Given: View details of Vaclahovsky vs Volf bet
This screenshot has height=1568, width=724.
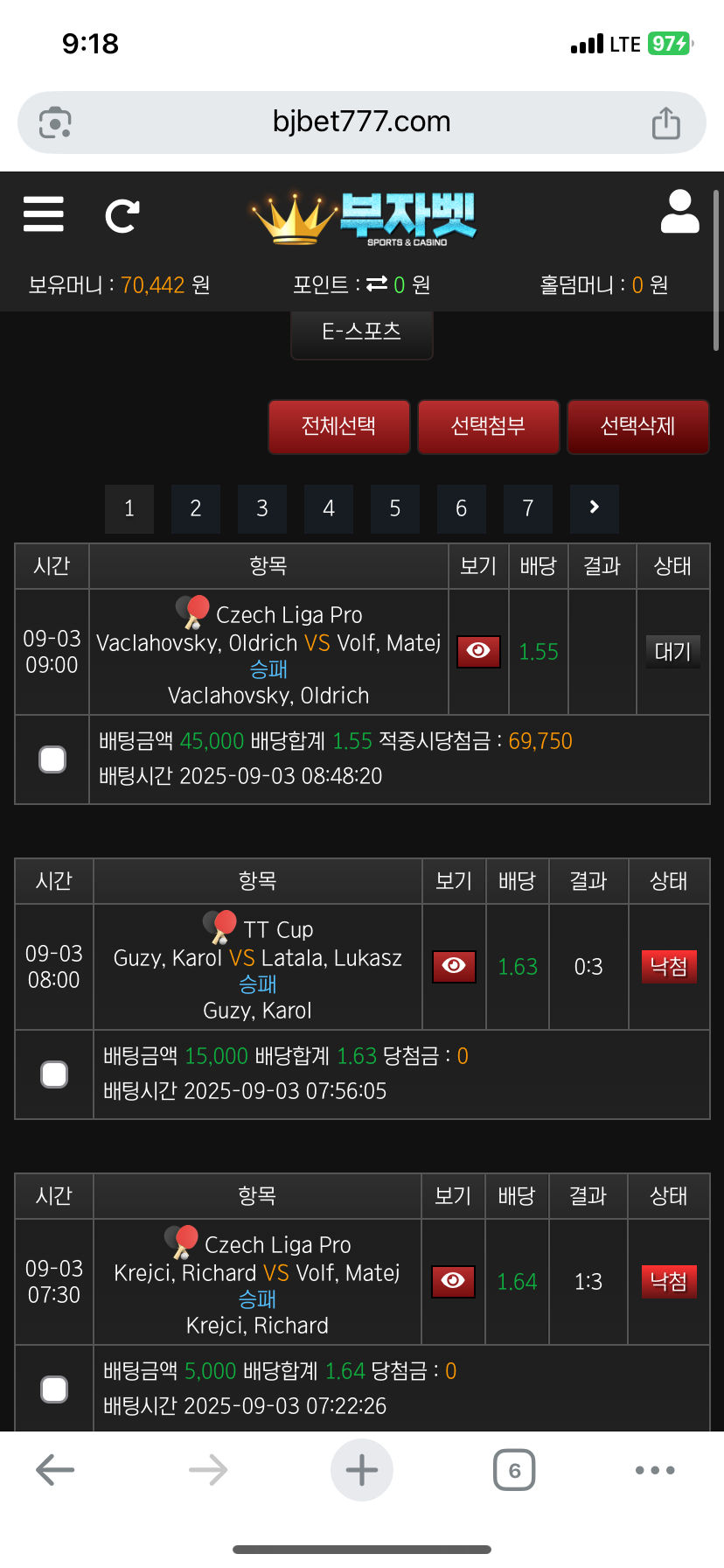Looking at the screenshot, I should [x=478, y=651].
